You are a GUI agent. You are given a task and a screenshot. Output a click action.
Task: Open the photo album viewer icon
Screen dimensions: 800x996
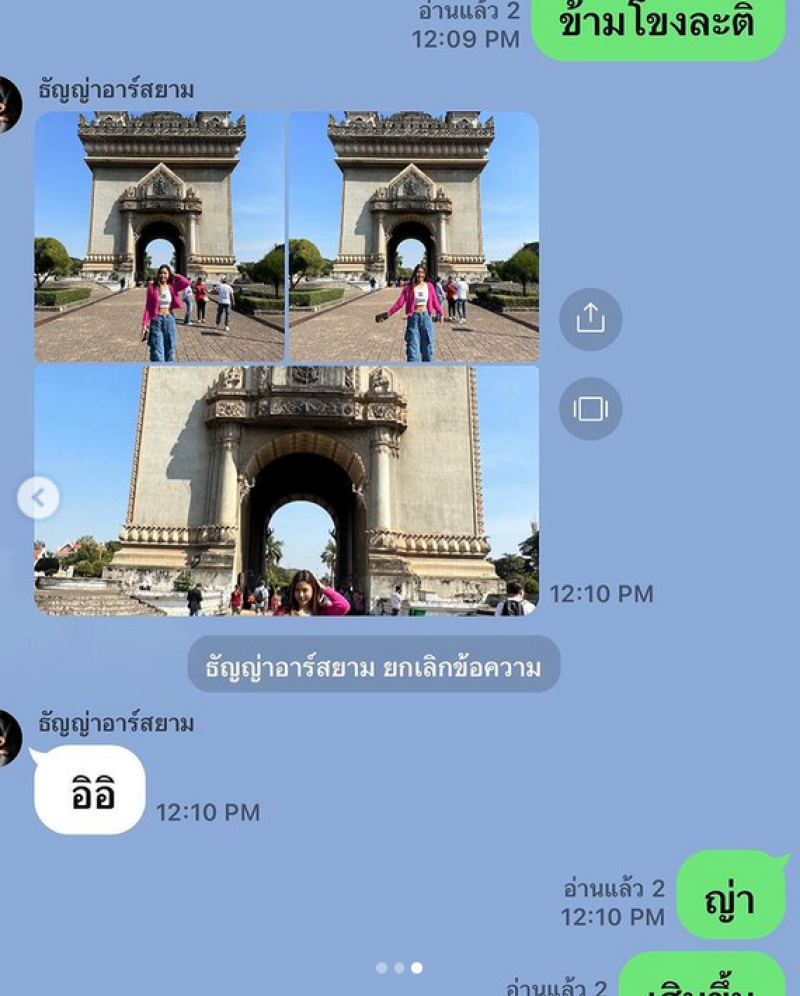(x=590, y=408)
